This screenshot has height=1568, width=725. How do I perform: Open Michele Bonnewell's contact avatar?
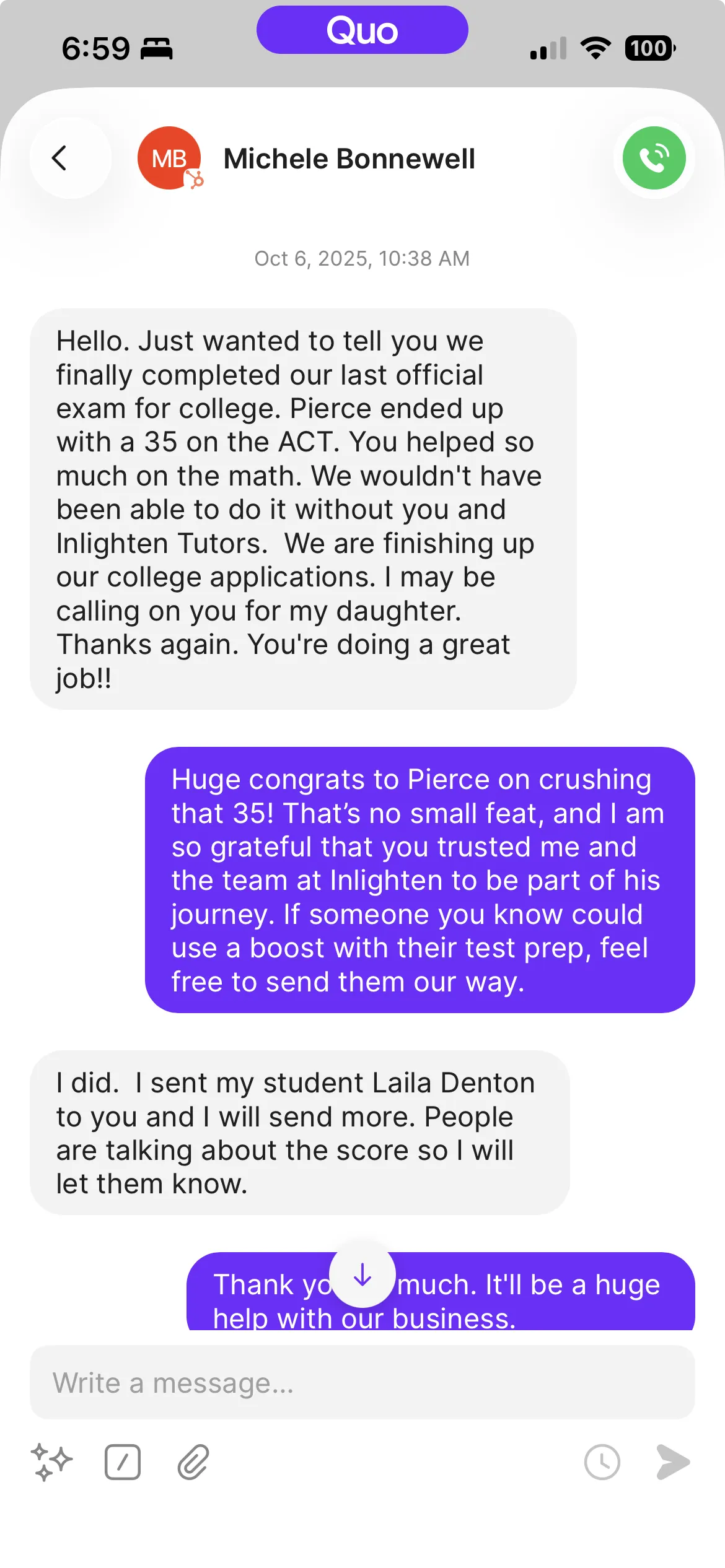(x=169, y=159)
